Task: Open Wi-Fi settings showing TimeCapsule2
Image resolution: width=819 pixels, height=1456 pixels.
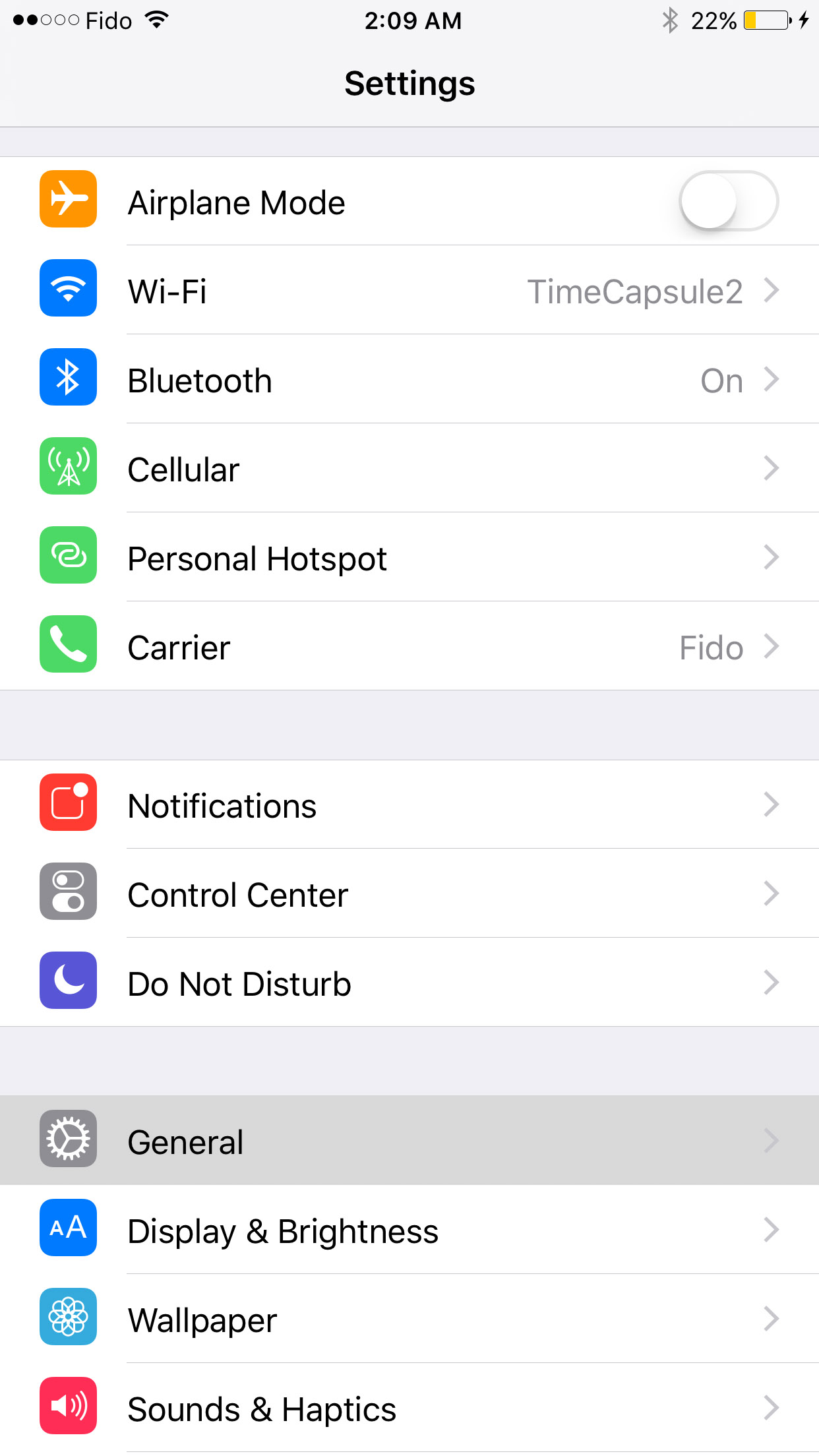Action: 409,291
